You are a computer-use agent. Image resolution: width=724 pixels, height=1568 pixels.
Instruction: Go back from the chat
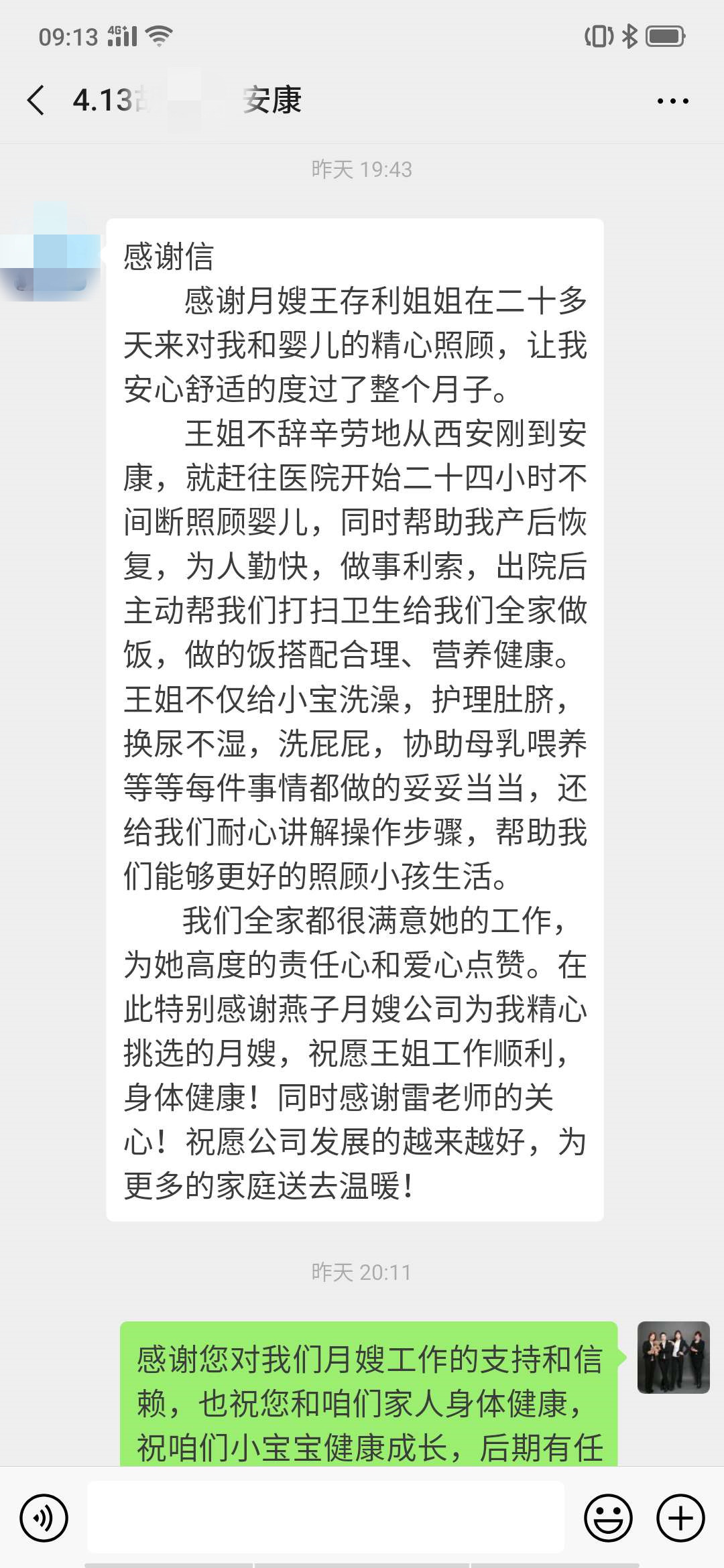point(36,101)
